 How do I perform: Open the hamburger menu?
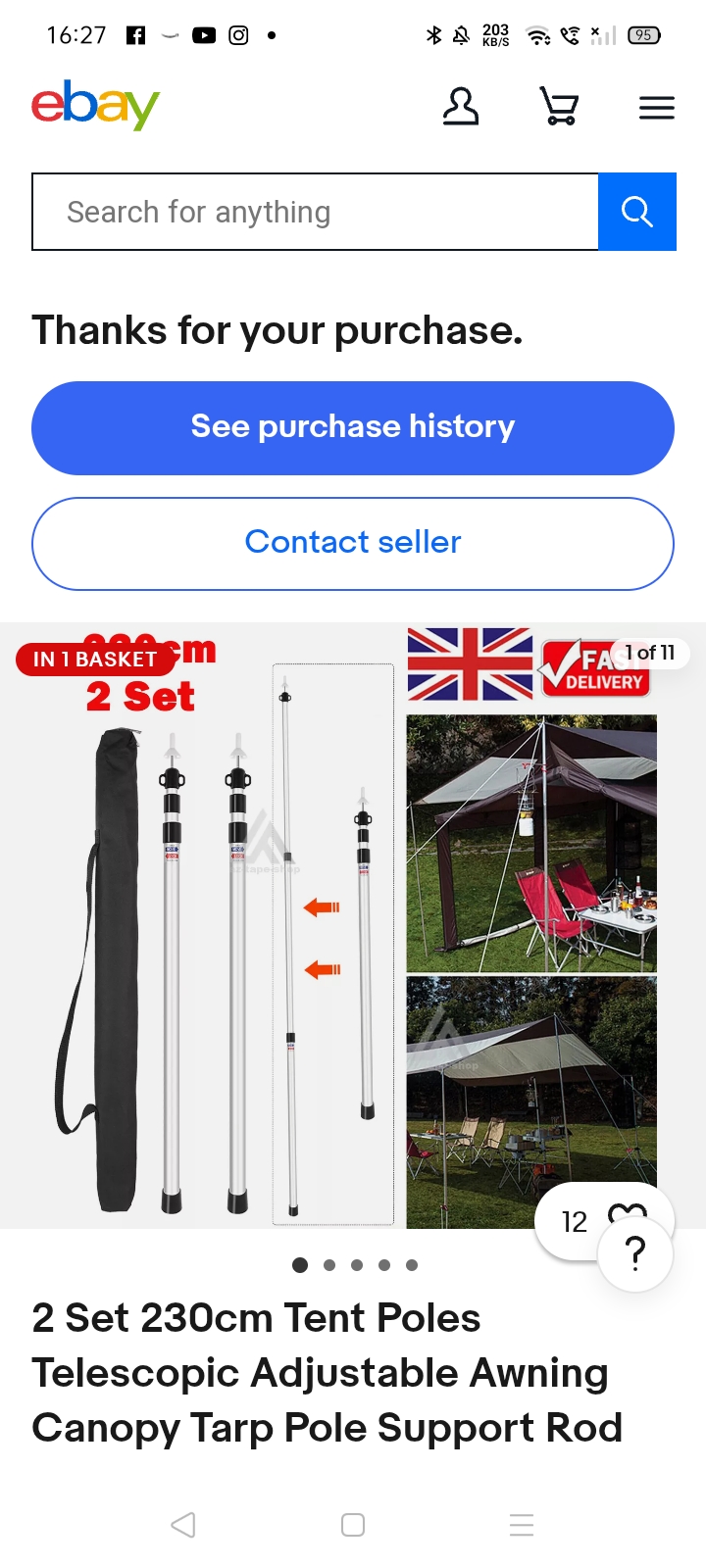656,107
